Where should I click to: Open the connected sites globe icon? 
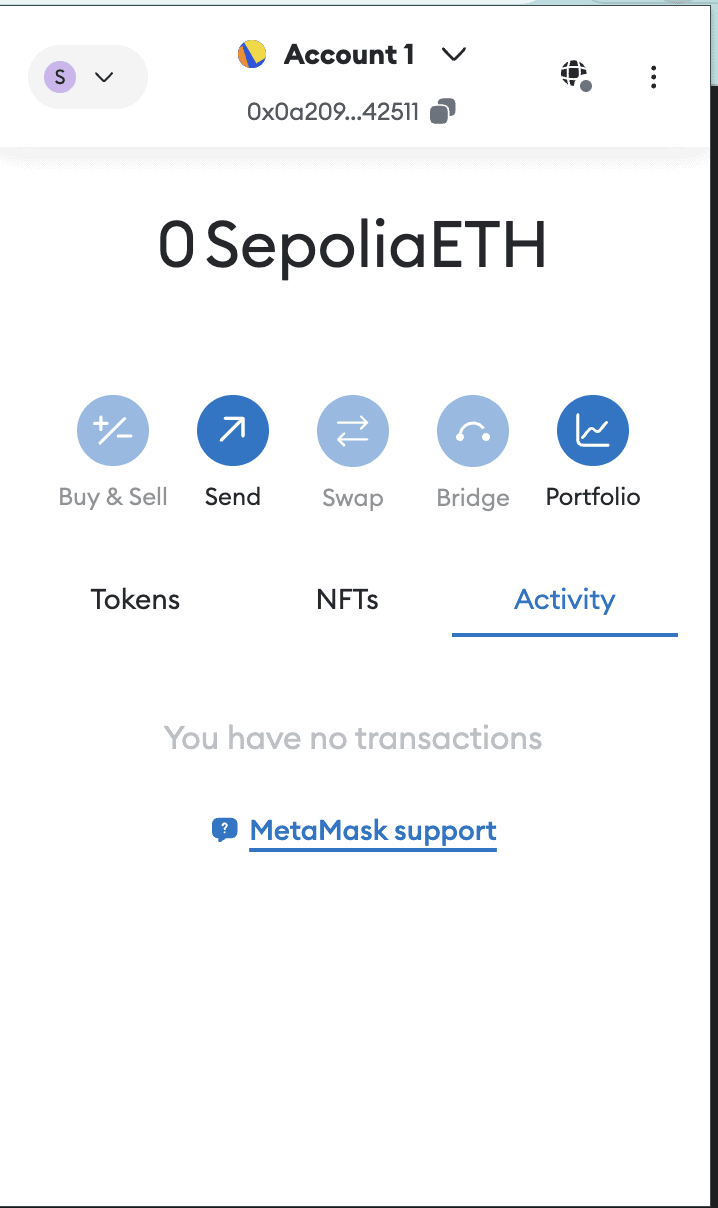click(x=574, y=75)
